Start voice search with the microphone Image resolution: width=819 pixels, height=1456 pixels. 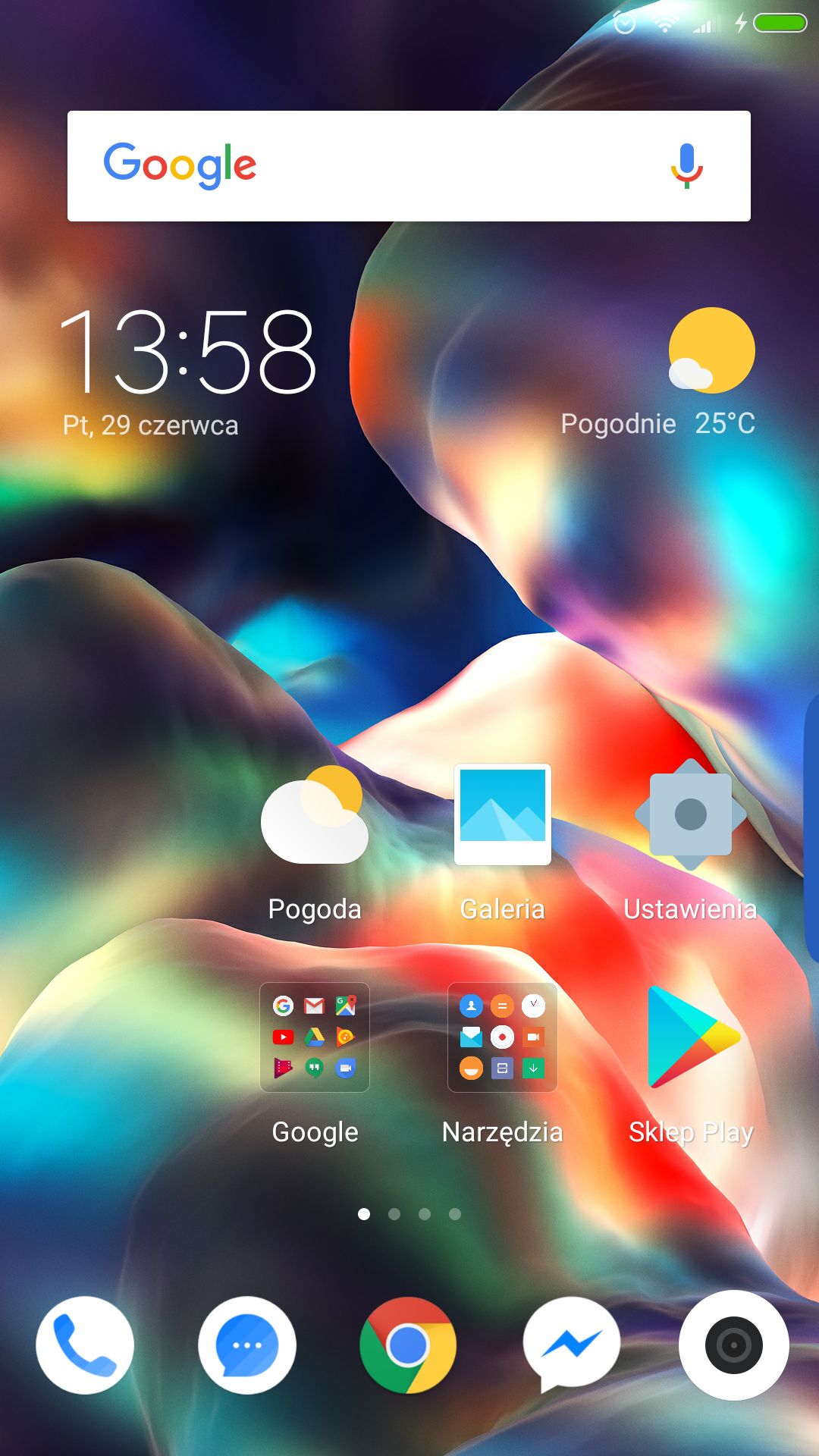tap(687, 166)
